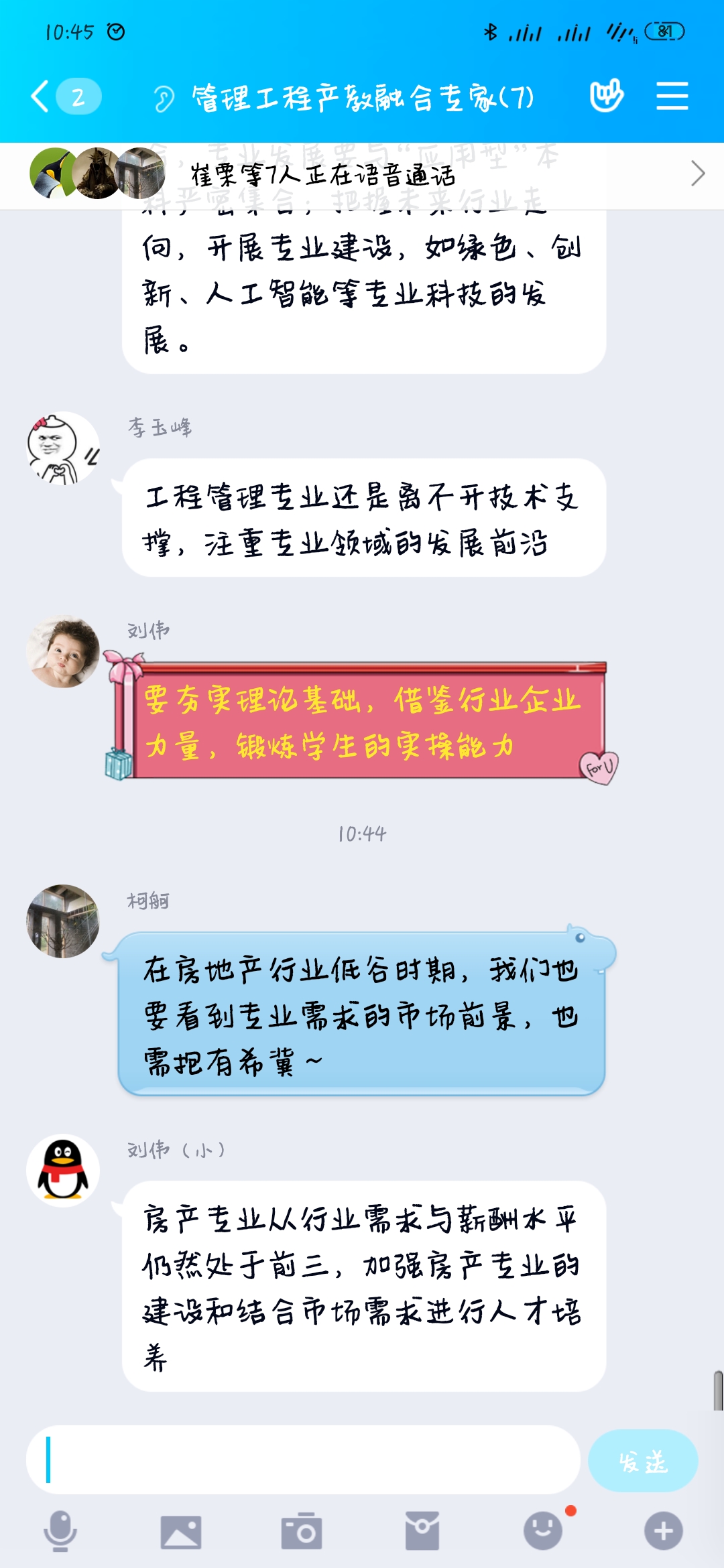Open the image gallery picker
Screen dimensions: 724x1568
tap(181, 1531)
